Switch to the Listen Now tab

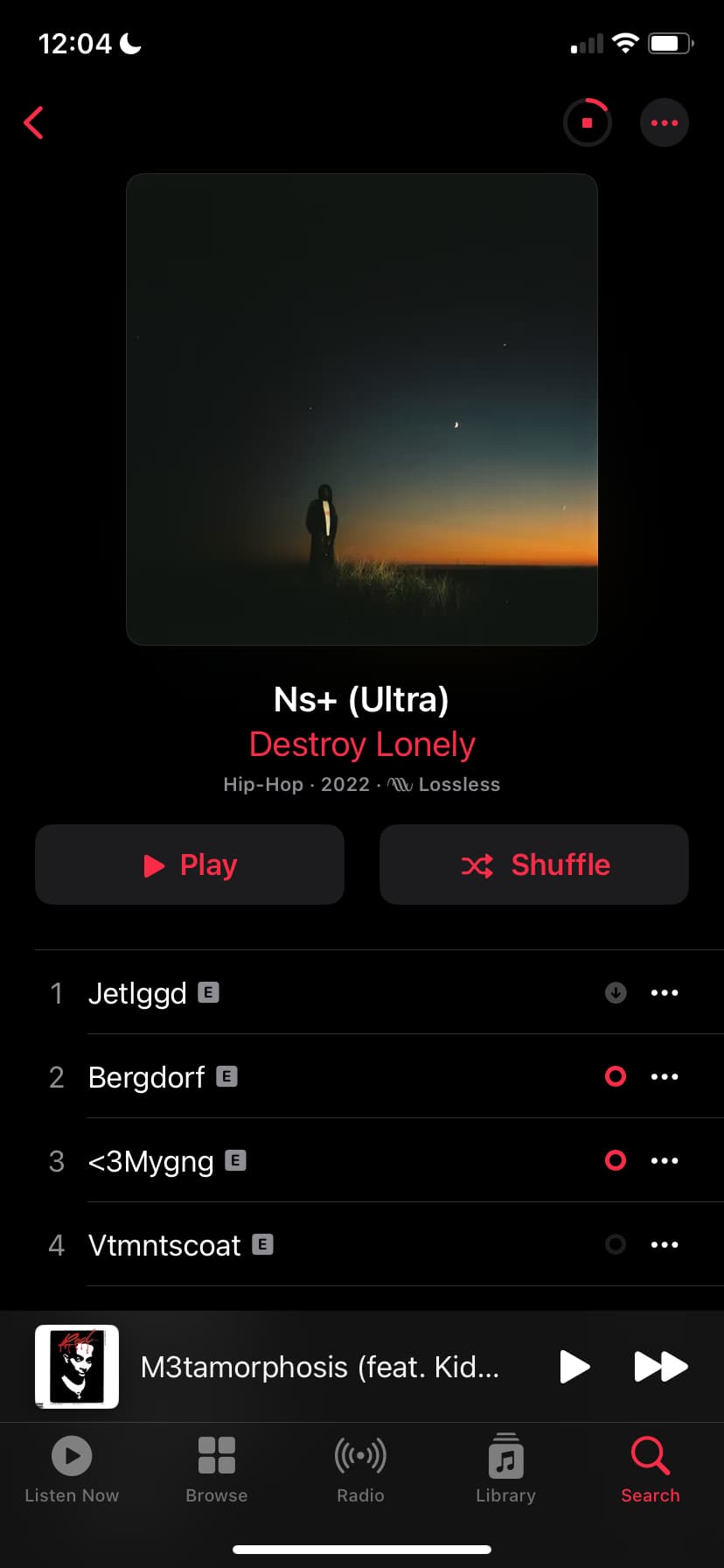tap(72, 1470)
